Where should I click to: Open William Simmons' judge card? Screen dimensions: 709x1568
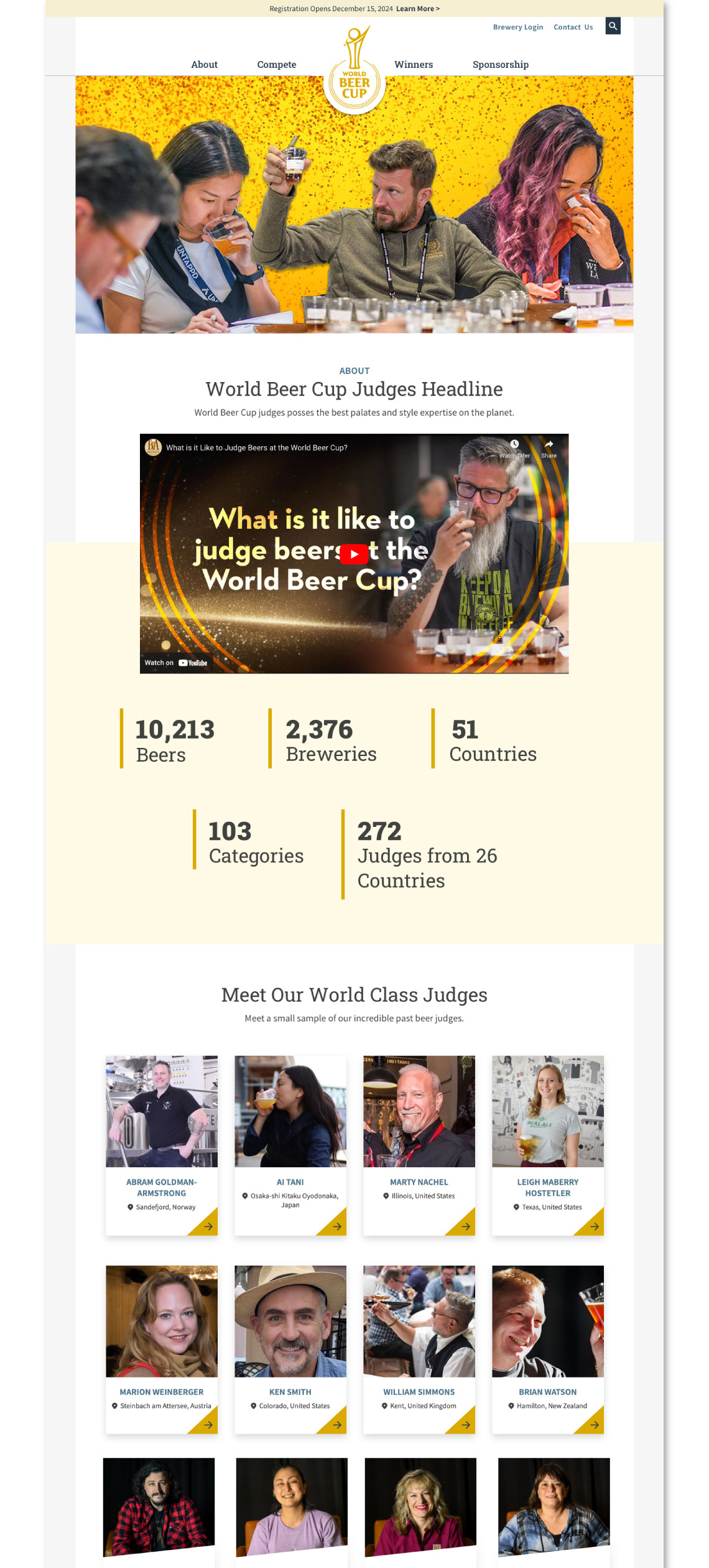tap(419, 1349)
